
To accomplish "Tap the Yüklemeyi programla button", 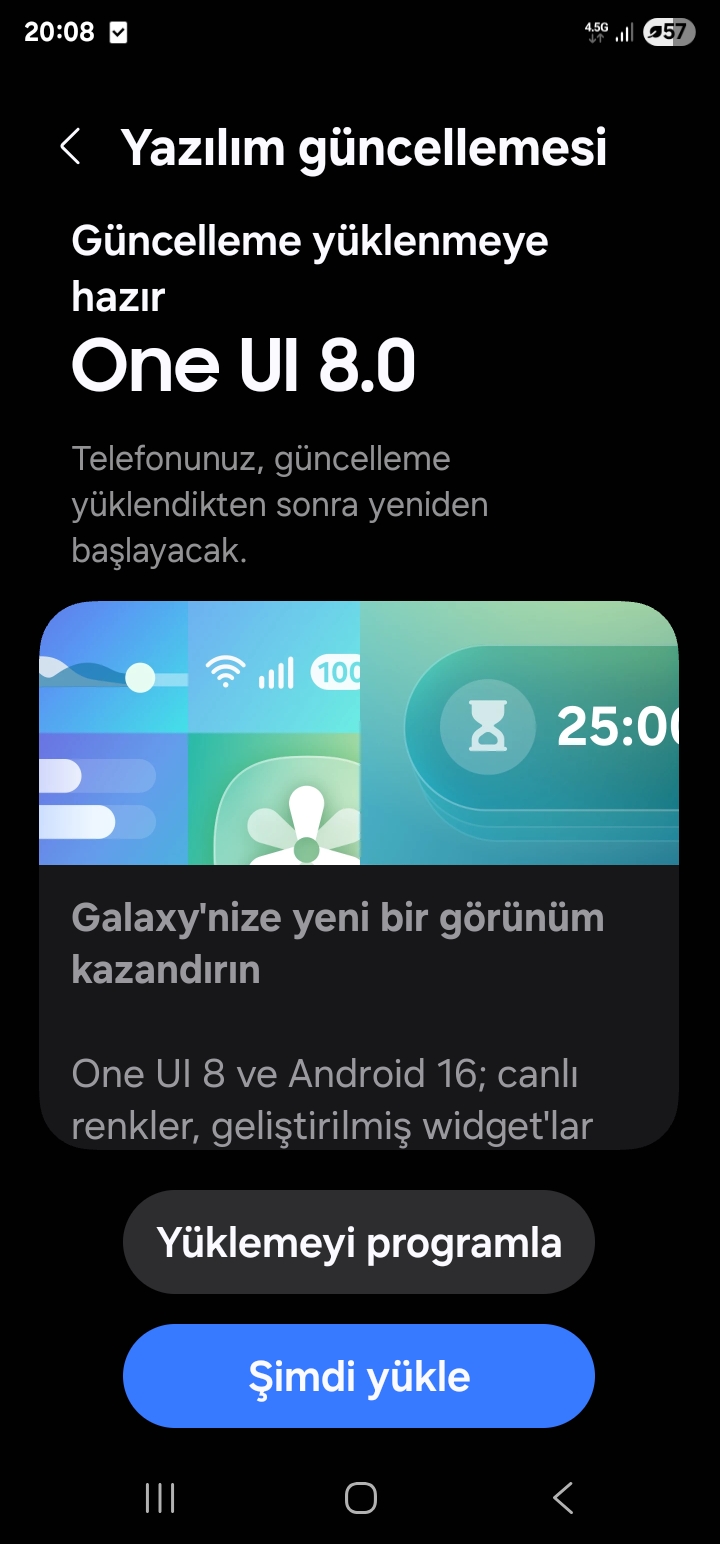I will 359,1243.
